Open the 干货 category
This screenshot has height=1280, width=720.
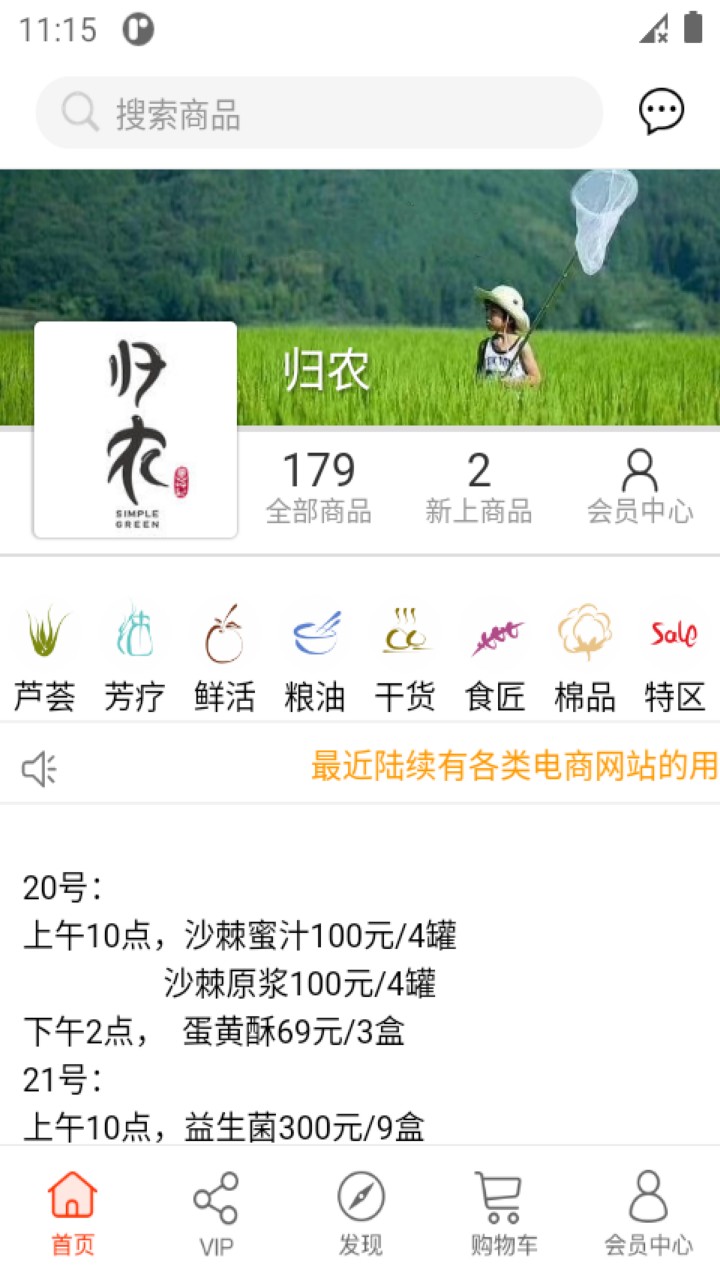pyautogui.click(x=405, y=657)
